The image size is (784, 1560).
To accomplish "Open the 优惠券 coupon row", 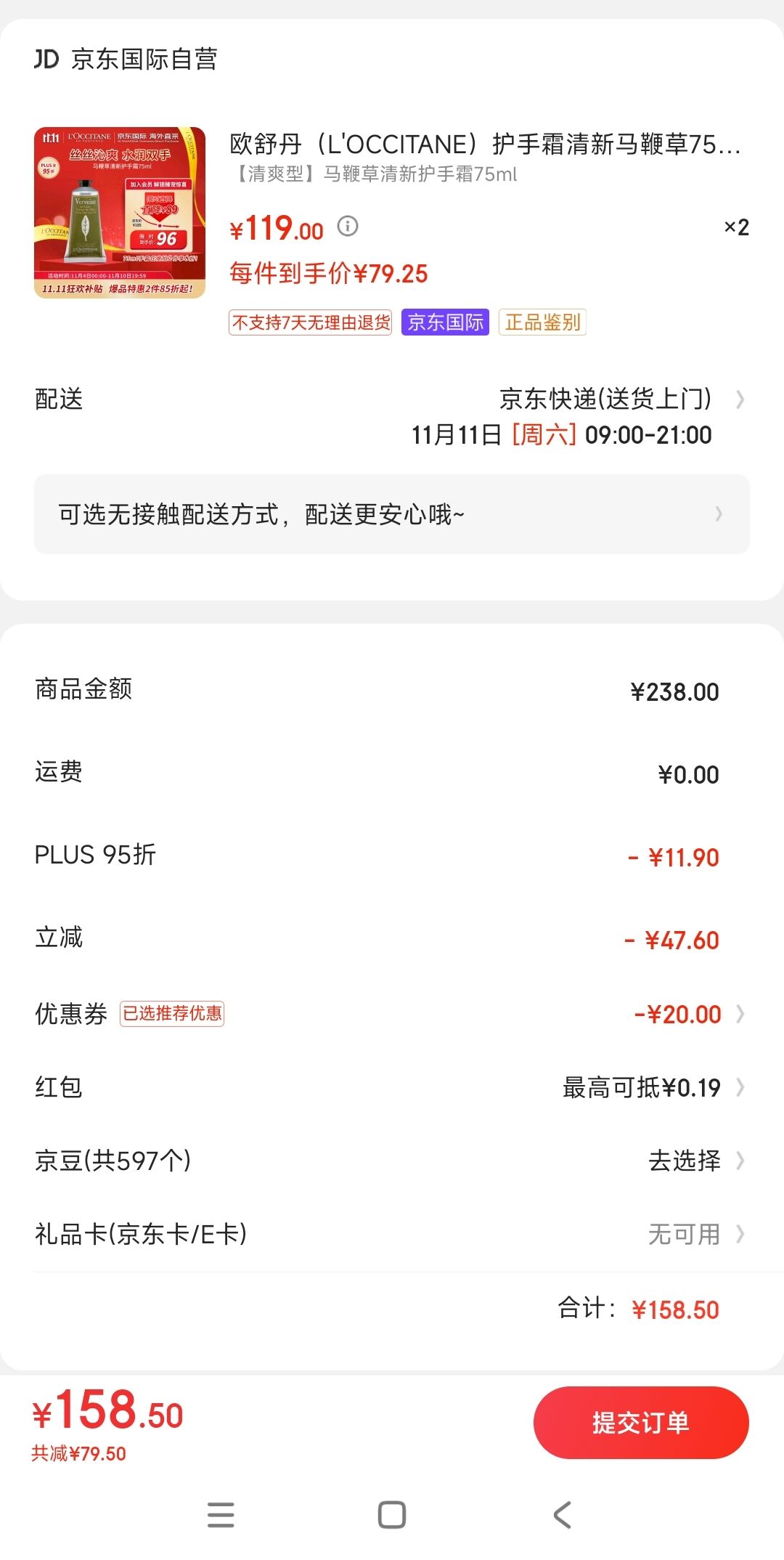I will pyautogui.click(x=392, y=1014).
